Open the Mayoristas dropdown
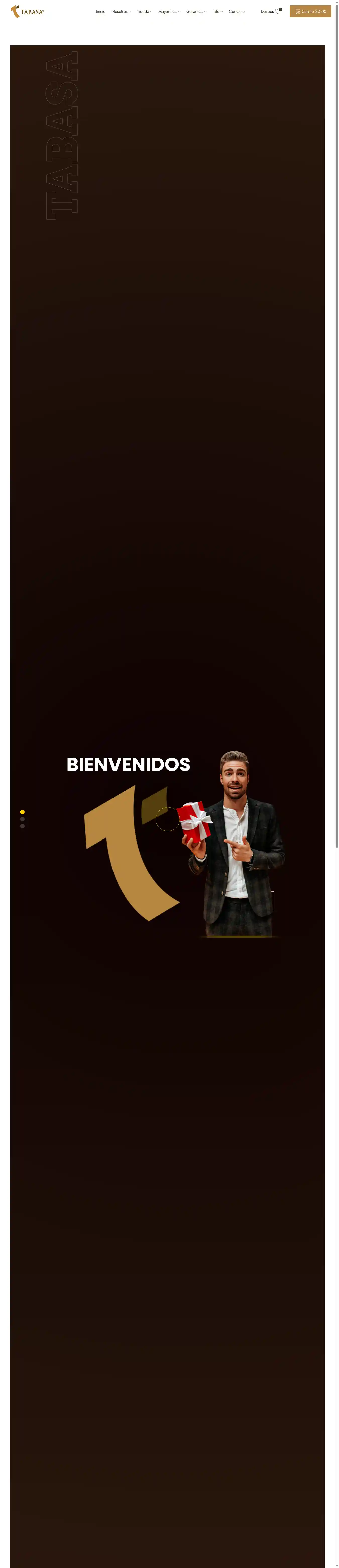 click(x=168, y=12)
